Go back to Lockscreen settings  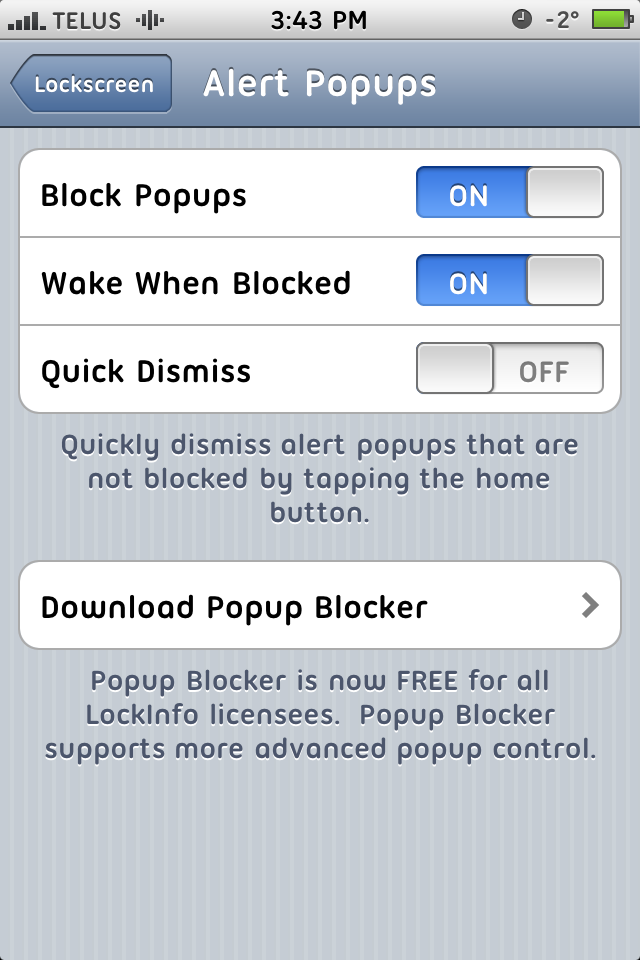(x=92, y=84)
